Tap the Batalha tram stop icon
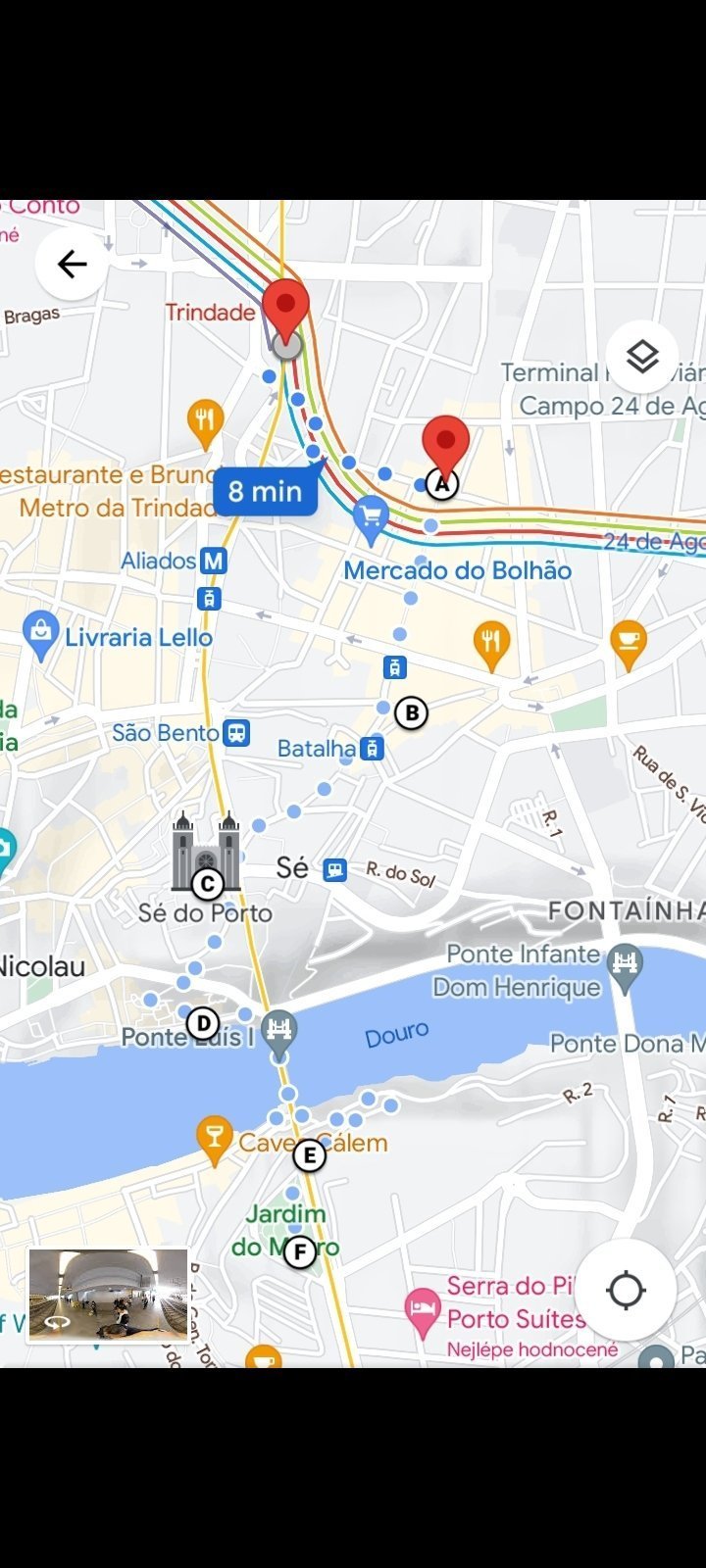This screenshot has width=706, height=1568. click(371, 749)
